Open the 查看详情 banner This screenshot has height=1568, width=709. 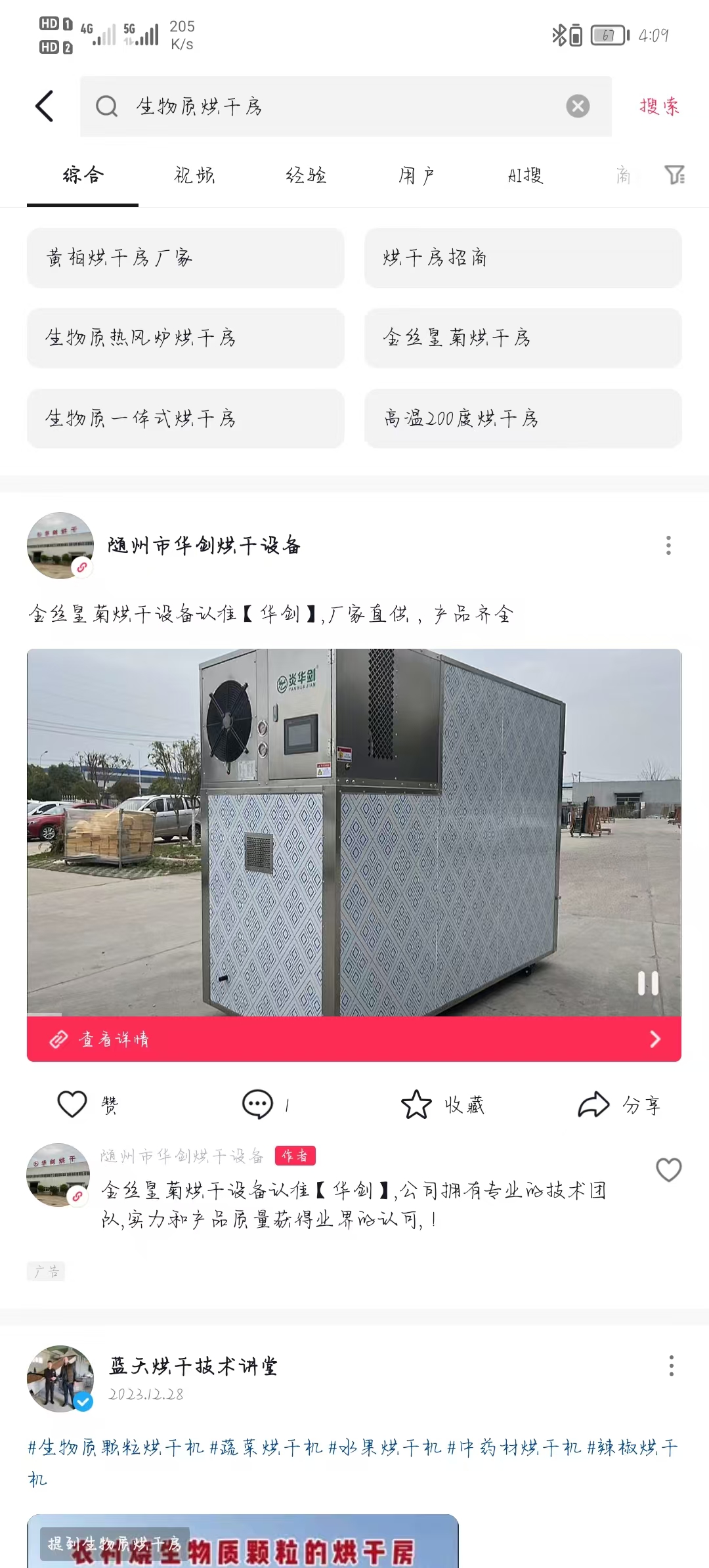pyautogui.click(x=353, y=1039)
